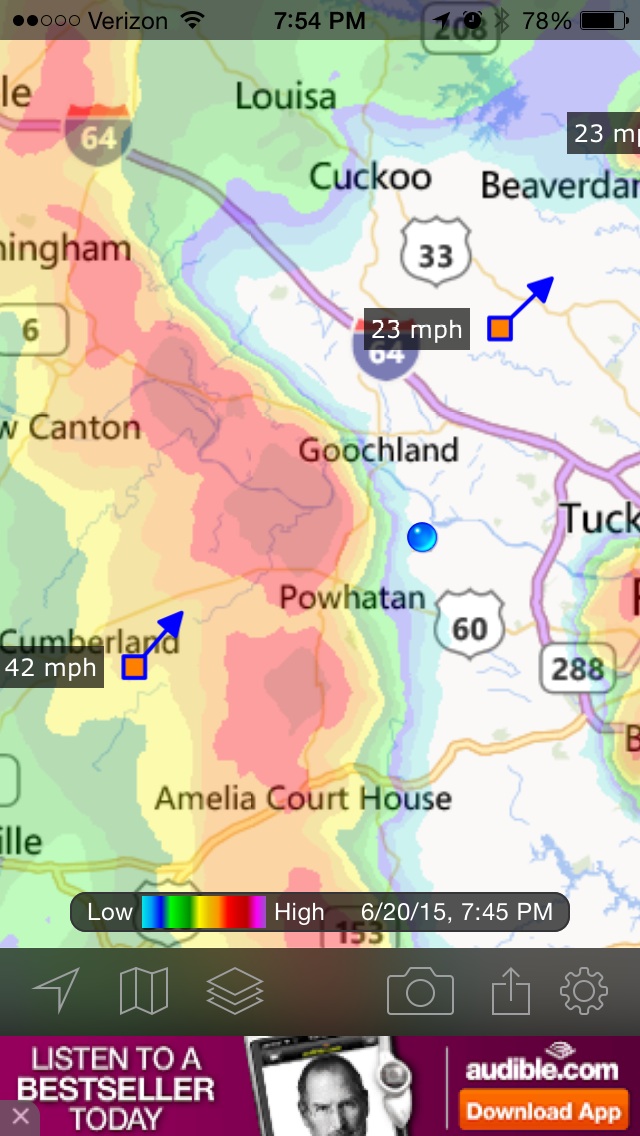
Task: Tap Download App on Audible ad
Action: point(543,1111)
